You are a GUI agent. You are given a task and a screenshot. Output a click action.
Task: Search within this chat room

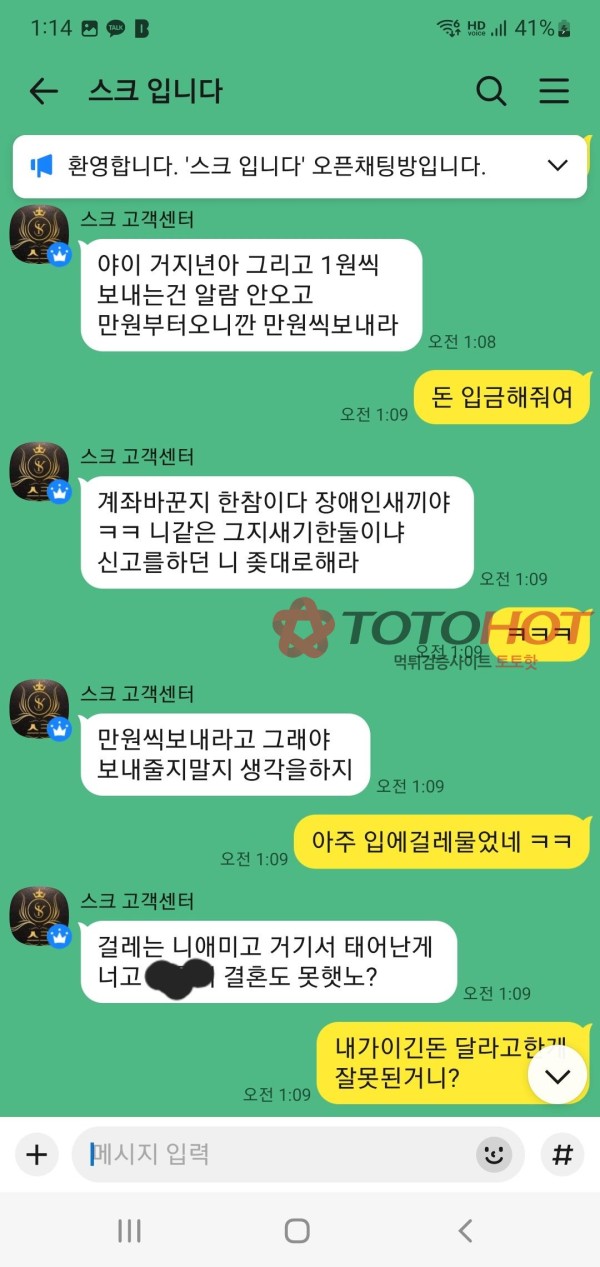490,92
